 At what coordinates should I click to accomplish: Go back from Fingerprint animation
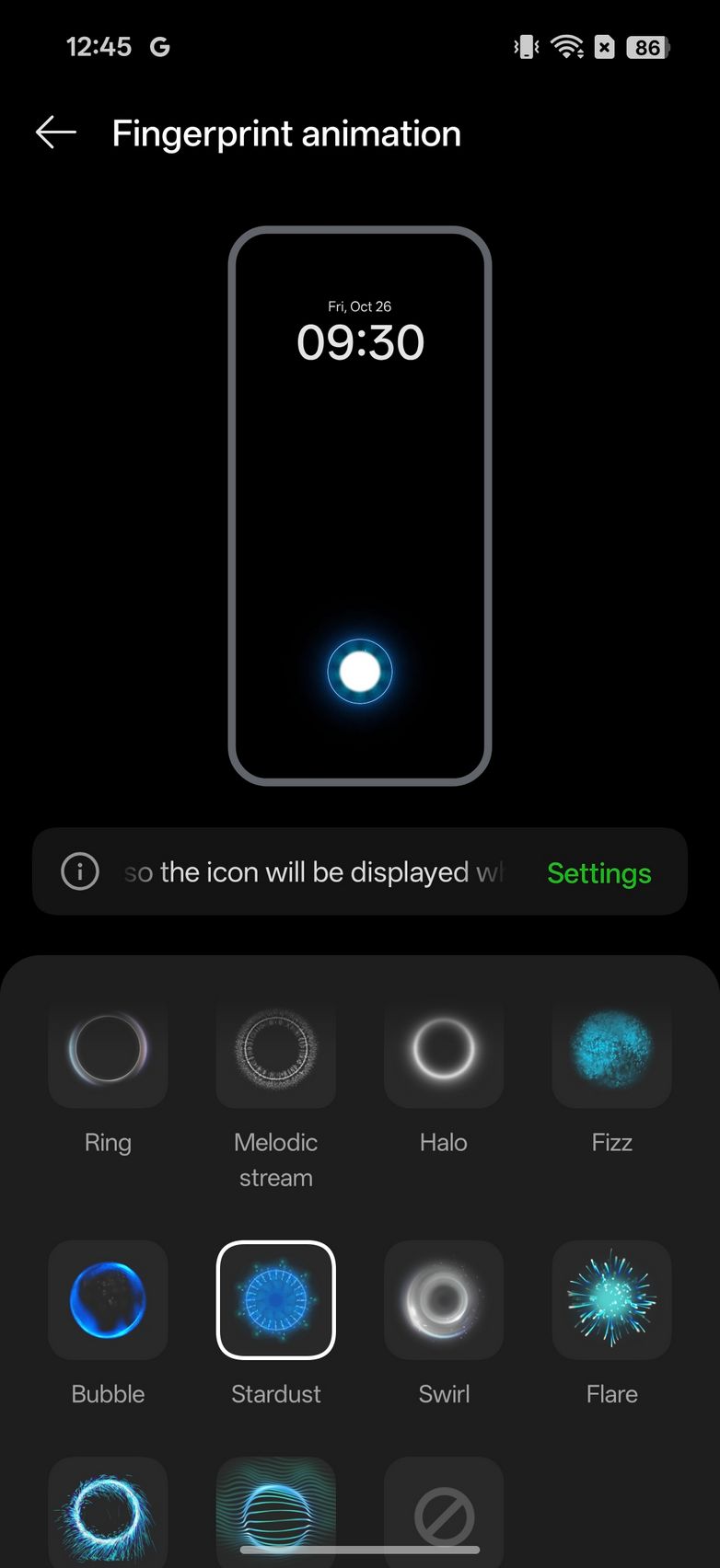(x=55, y=133)
